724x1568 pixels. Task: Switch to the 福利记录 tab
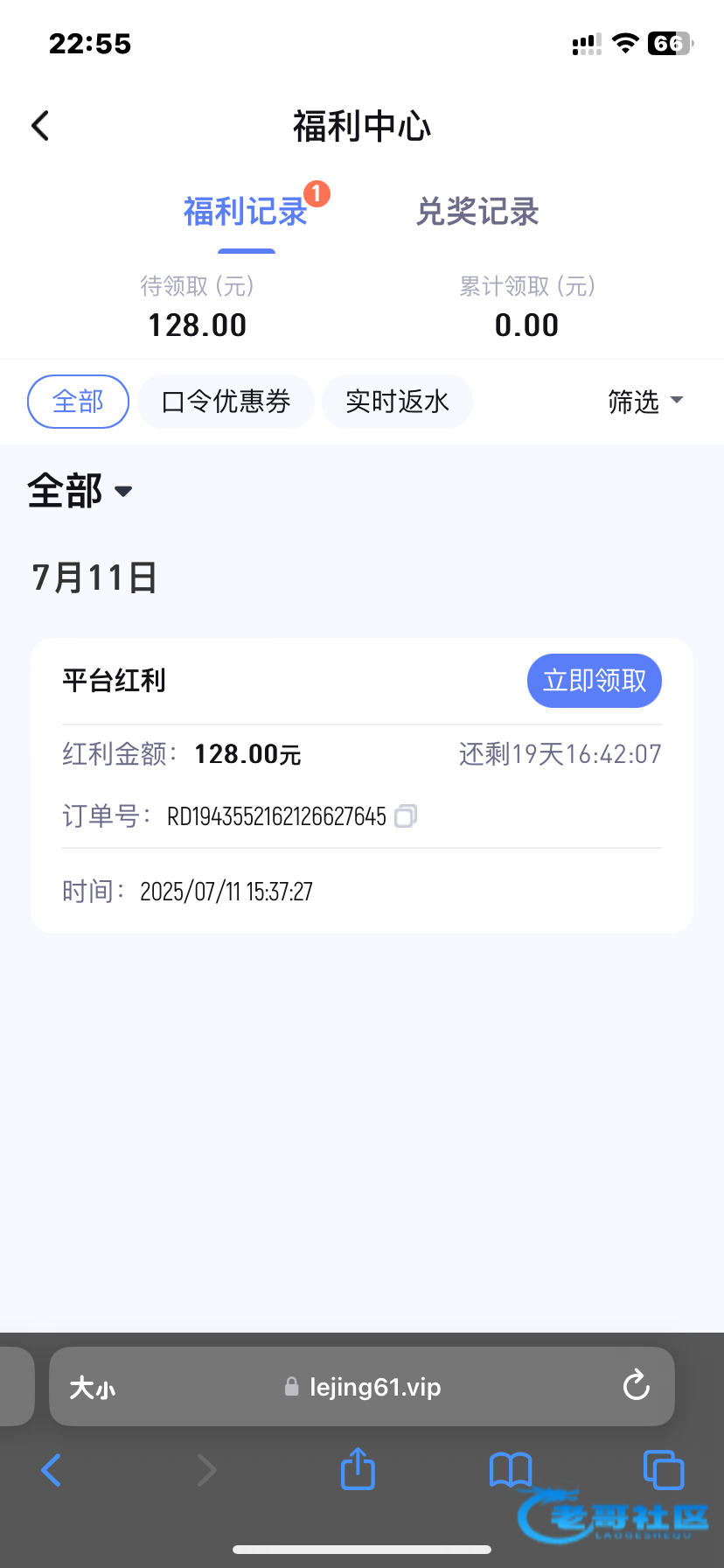point(246,212)
